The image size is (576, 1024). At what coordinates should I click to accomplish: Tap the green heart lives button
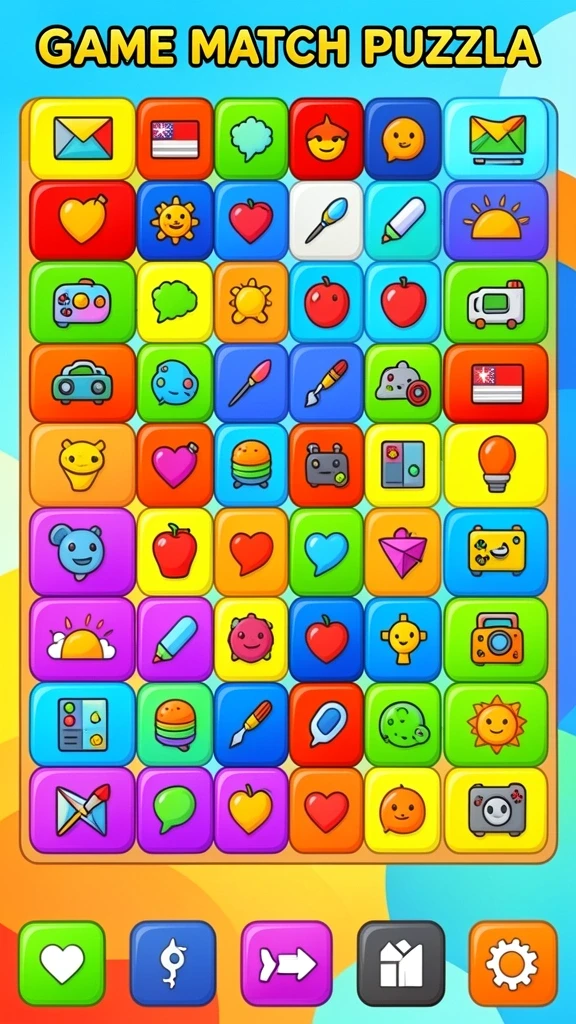(x=62, y=963)
